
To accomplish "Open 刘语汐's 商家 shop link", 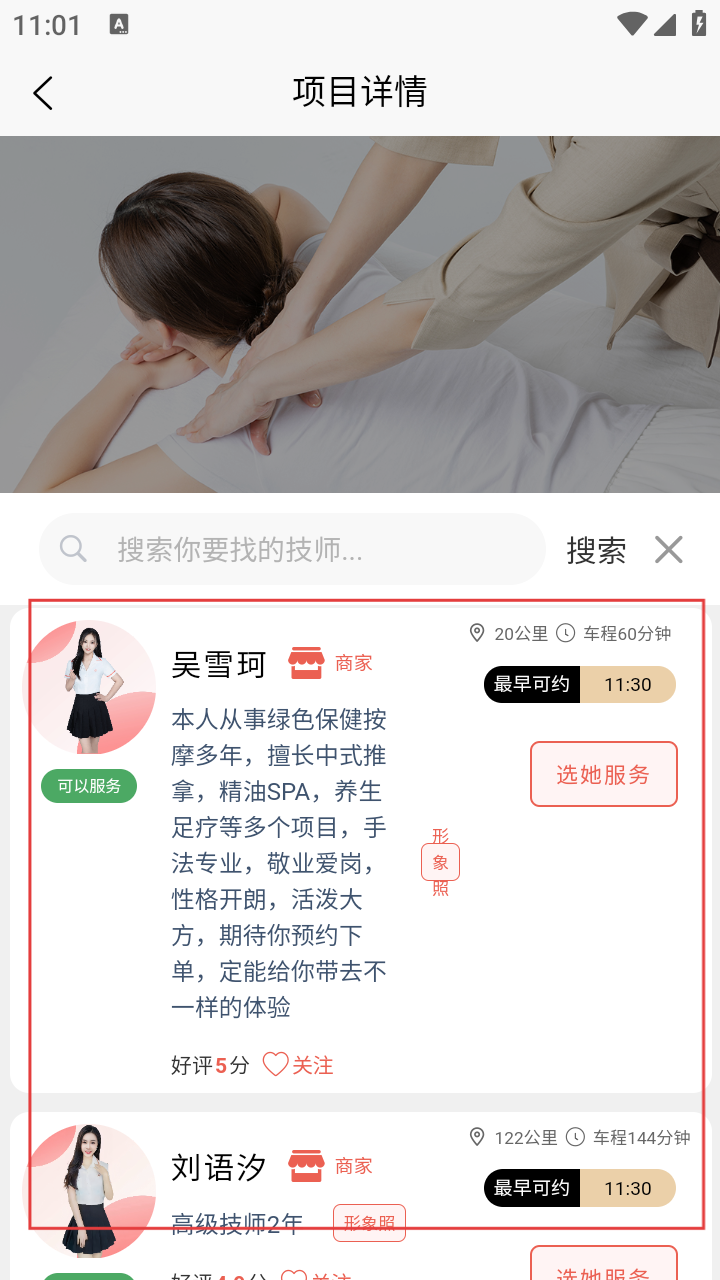I will tap(331, 1166).
